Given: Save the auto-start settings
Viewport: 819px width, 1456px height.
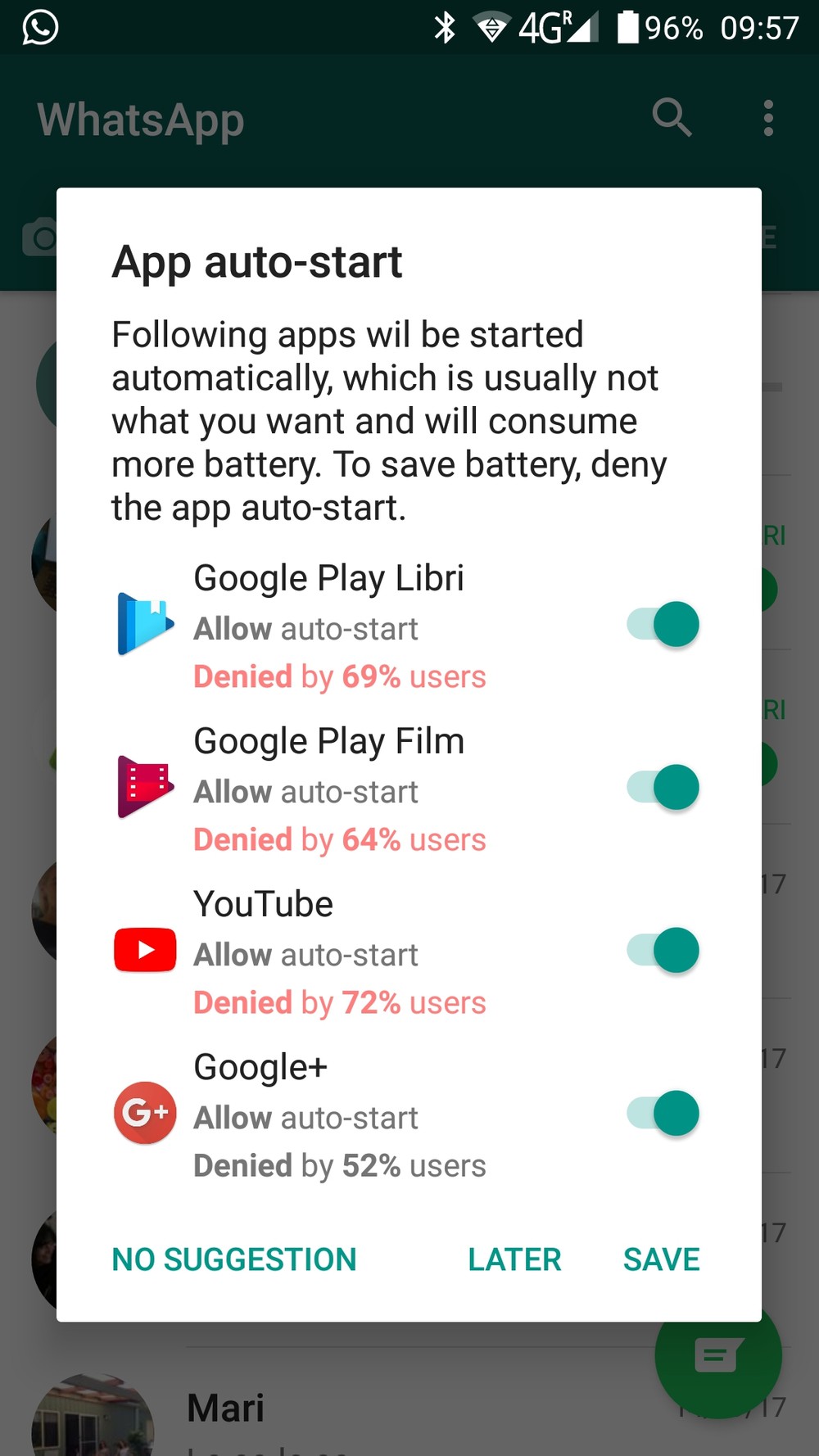Looking at the screenshot, I should tap(662, 1259).
